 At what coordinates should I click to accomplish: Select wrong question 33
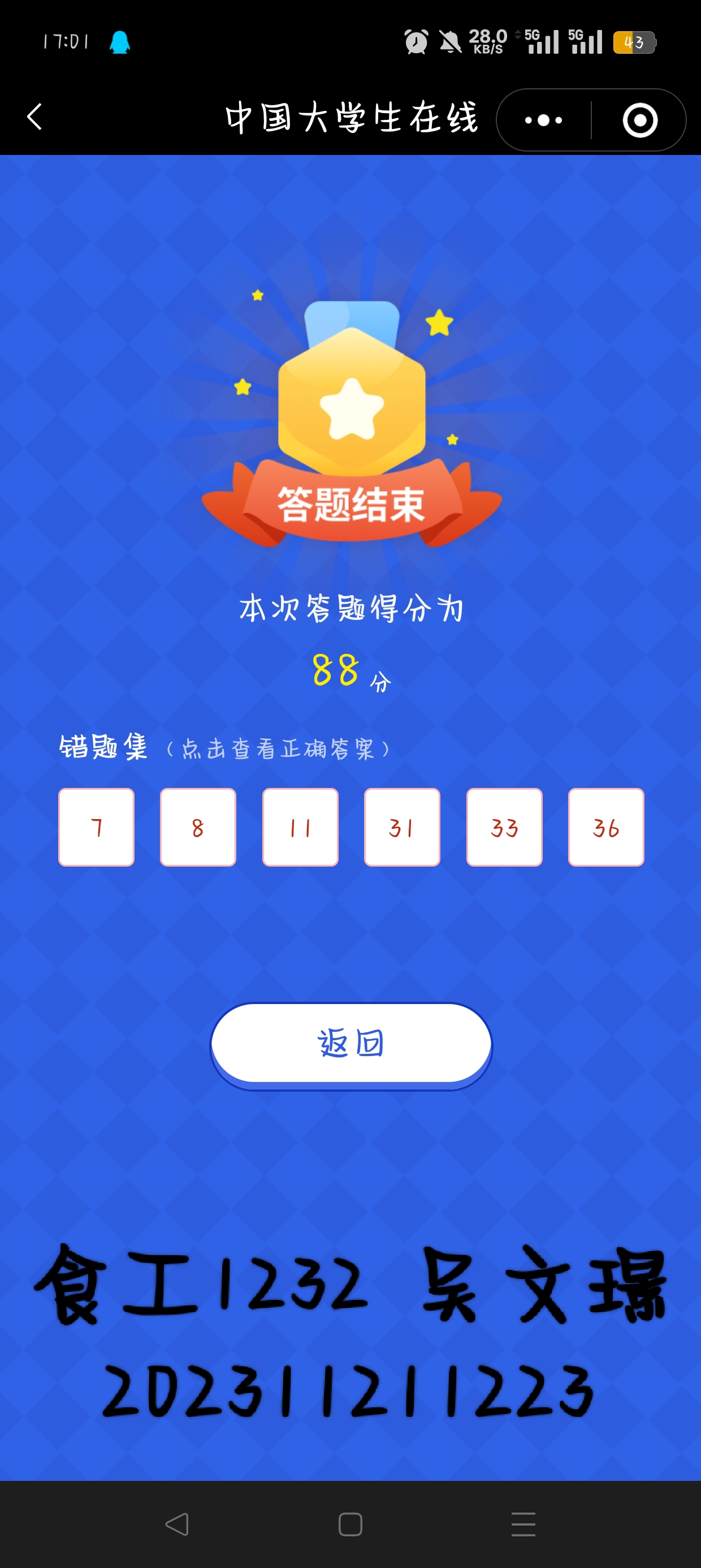504,826
